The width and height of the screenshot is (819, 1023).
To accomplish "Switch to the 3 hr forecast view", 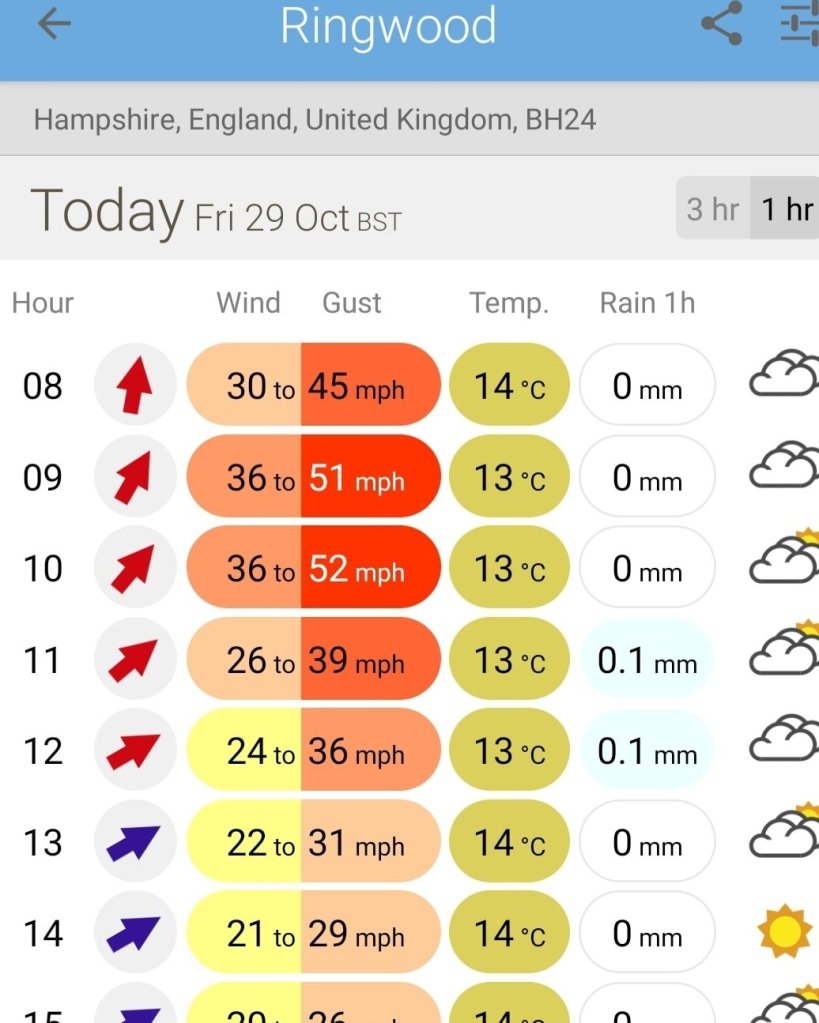I will pyautogui.click(x=713, y=209).
